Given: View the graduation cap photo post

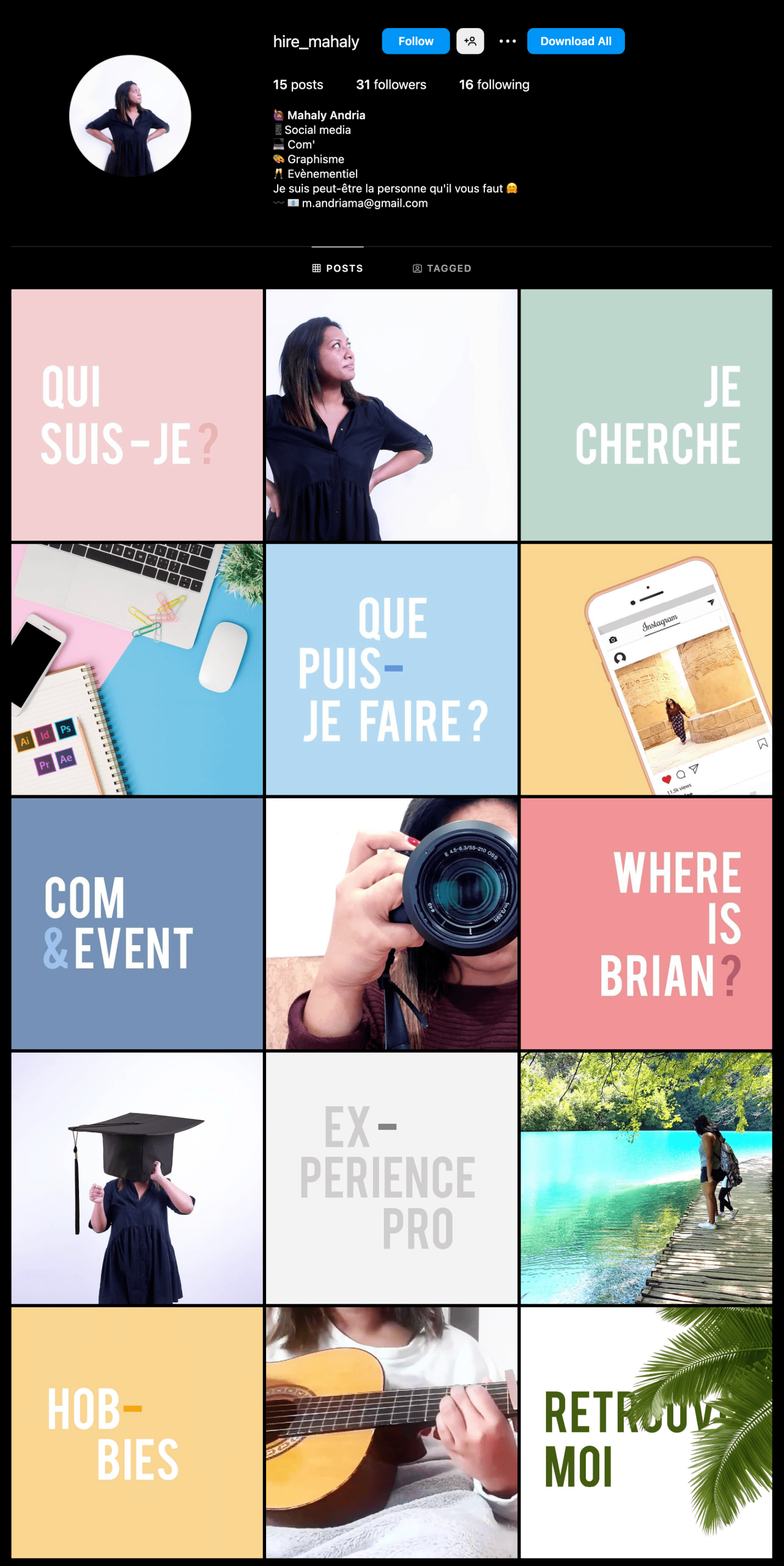Looking at the screenshot, I should click(x=137, y=1178).
